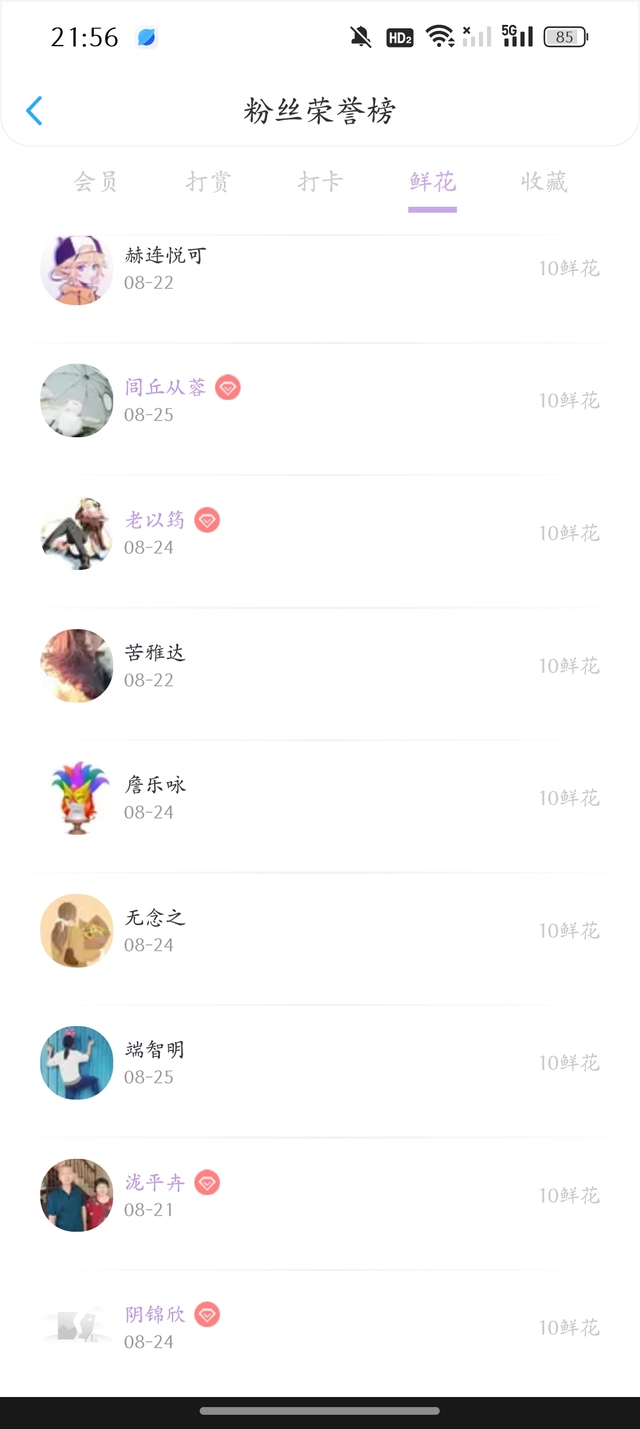Switch to the 打赏 tab

[x=208, y=182]
